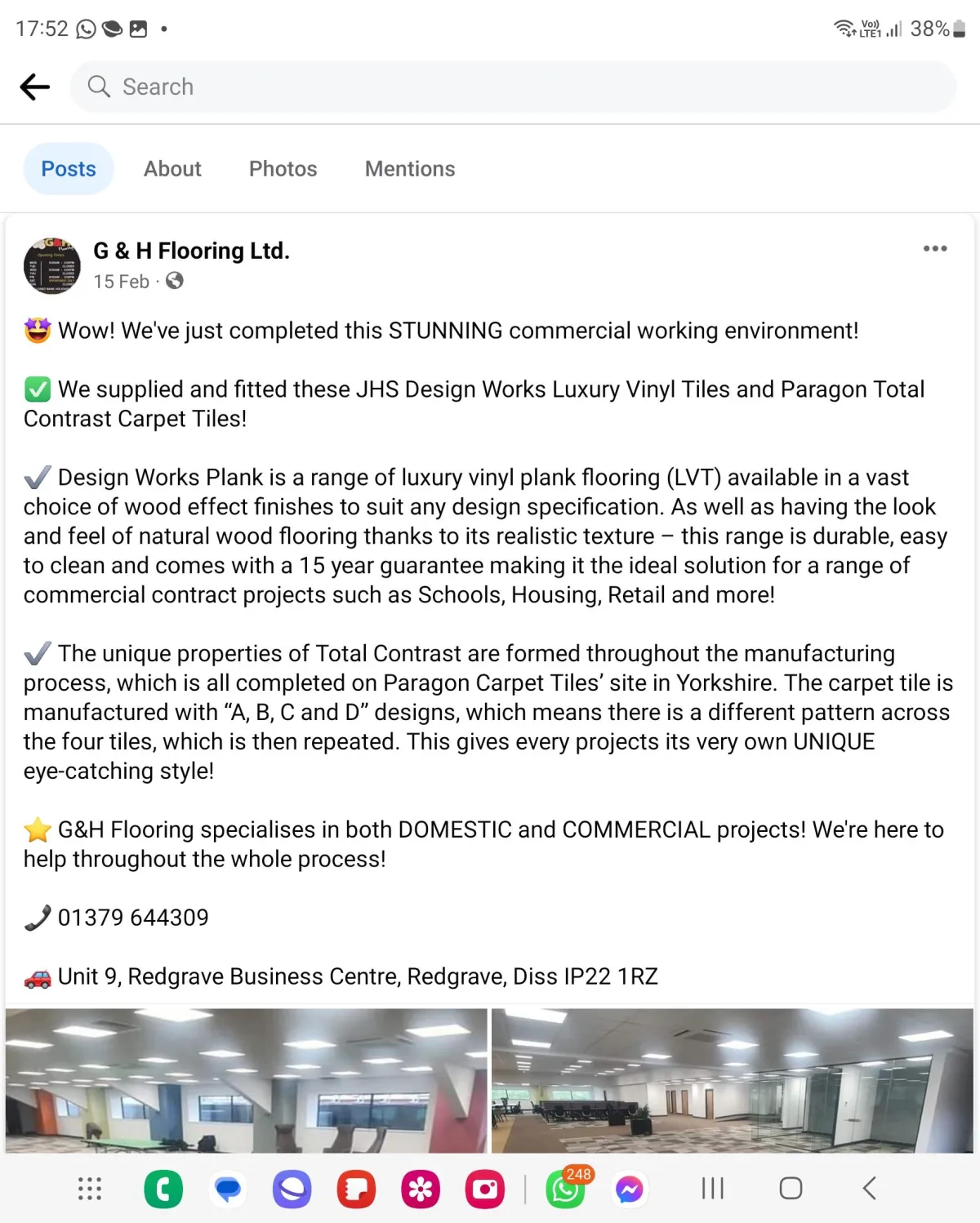Viewport: 980px width, 1223px height.
Task: Open Messenger from the taskbar
Action: (x=630, y=1190)
